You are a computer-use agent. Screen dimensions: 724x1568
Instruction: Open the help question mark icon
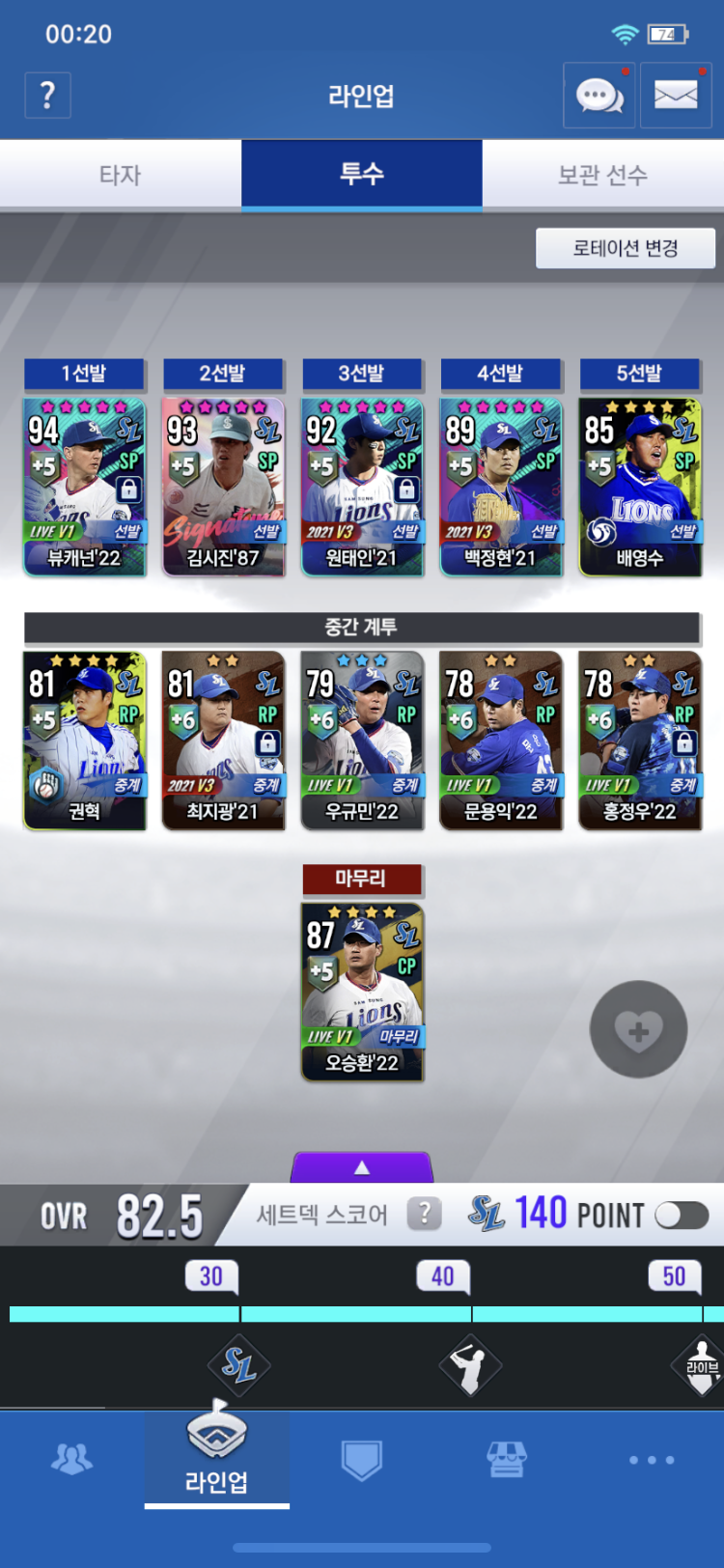[x=47, y=95]
